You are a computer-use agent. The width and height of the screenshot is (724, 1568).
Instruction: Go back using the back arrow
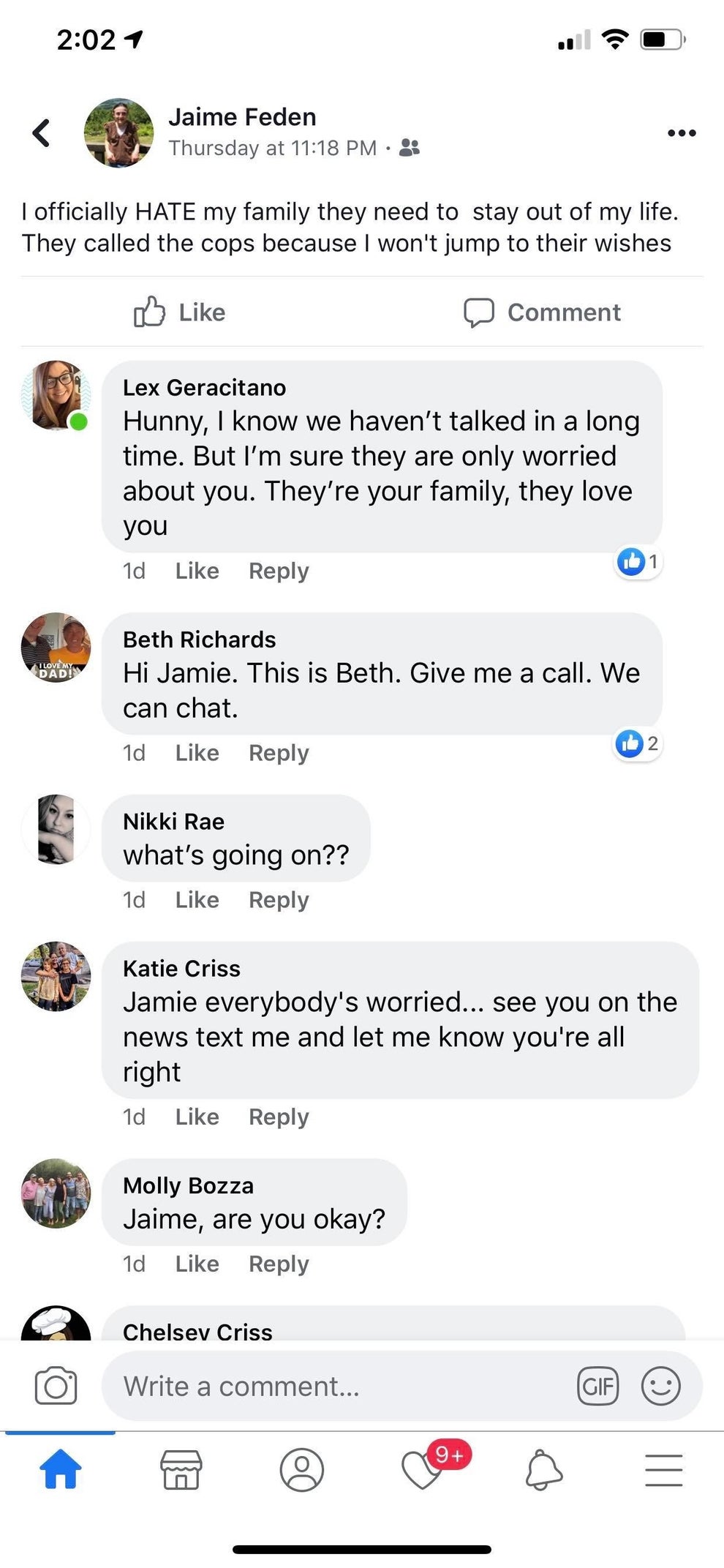click(x=42, y=133)
